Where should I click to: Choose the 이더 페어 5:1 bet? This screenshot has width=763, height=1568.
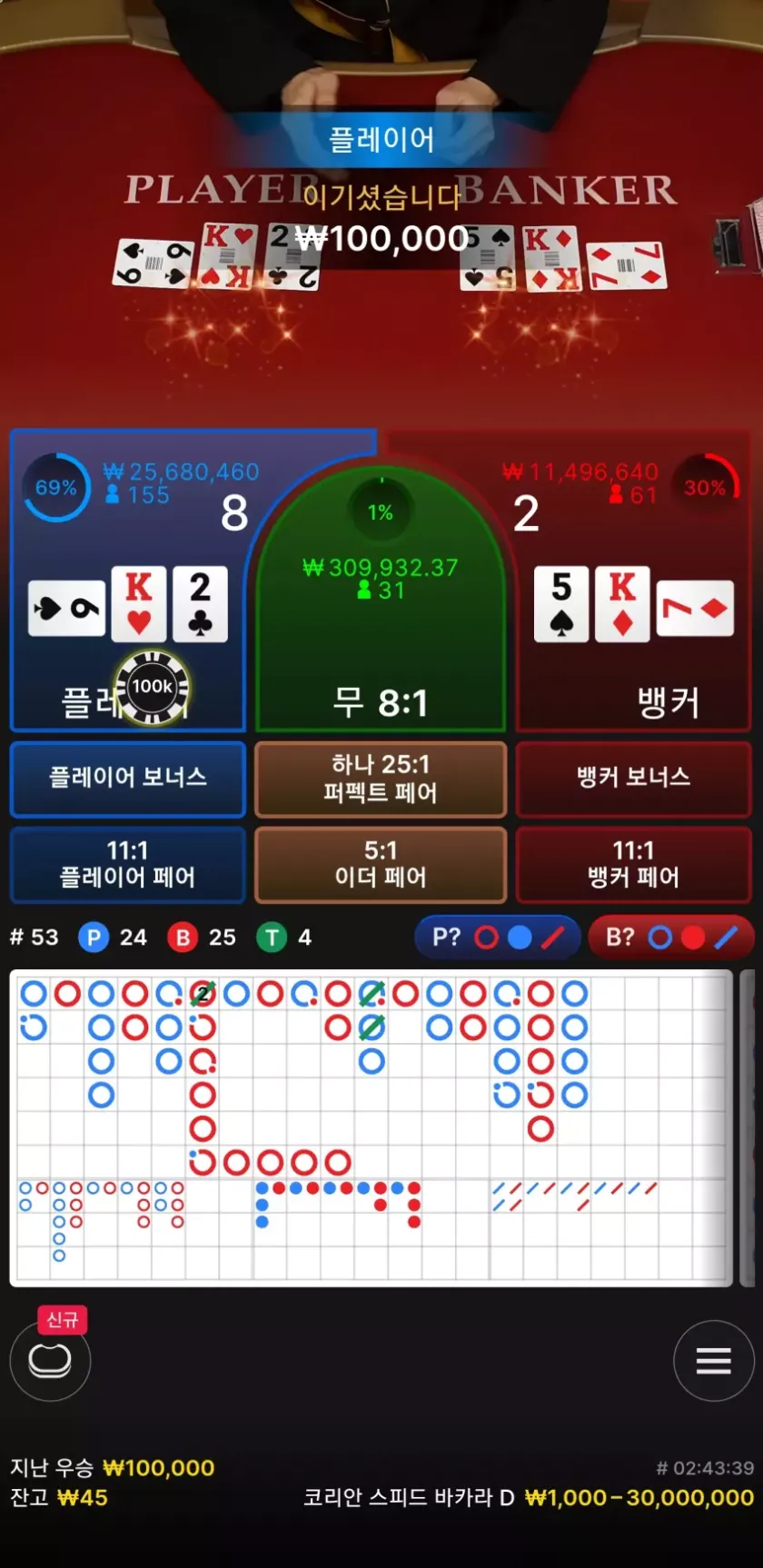[380, 863]
